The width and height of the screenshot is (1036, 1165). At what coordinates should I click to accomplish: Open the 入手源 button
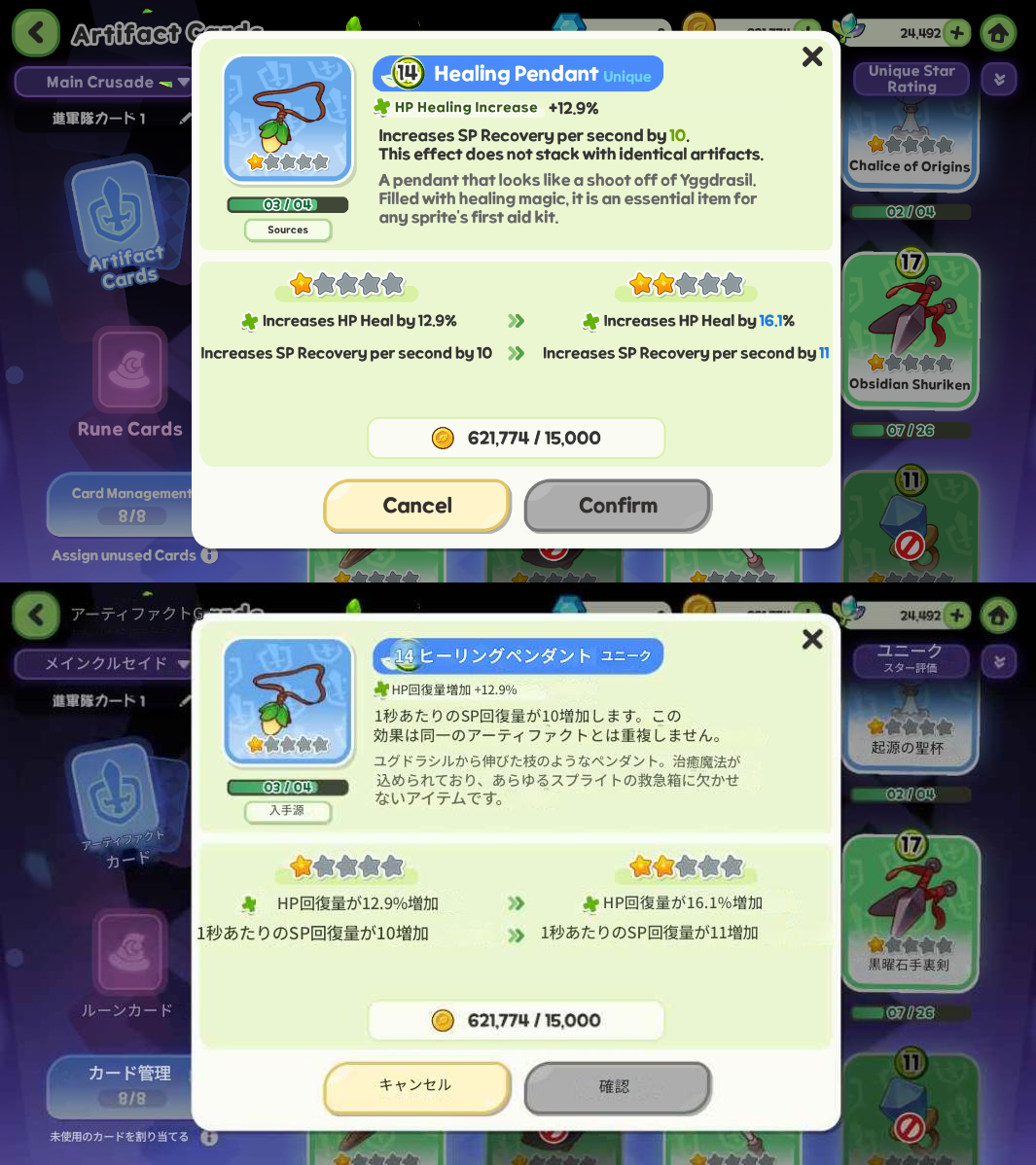288,811
